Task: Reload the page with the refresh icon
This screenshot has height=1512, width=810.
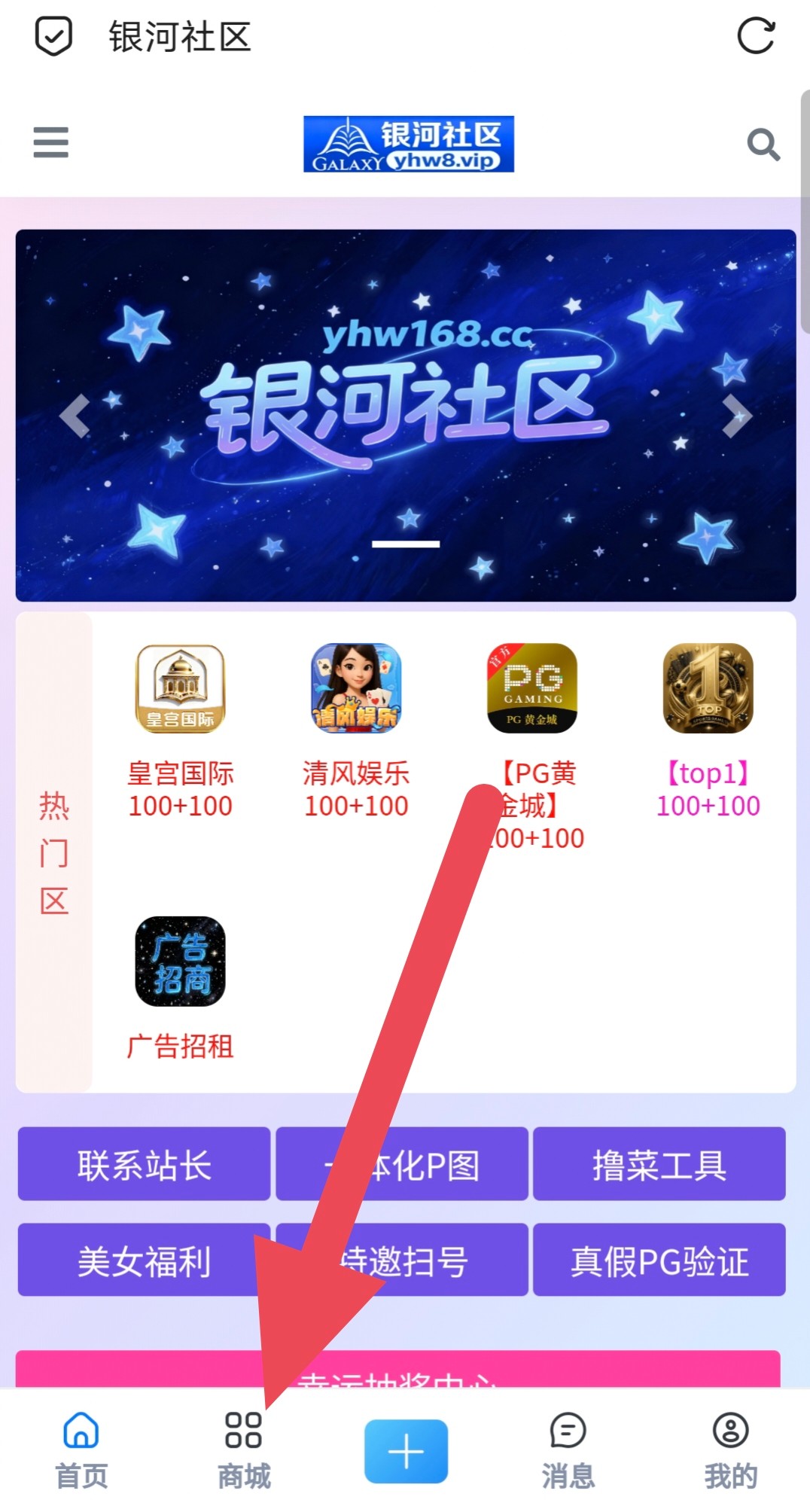Action: click(x=755, y=36)
